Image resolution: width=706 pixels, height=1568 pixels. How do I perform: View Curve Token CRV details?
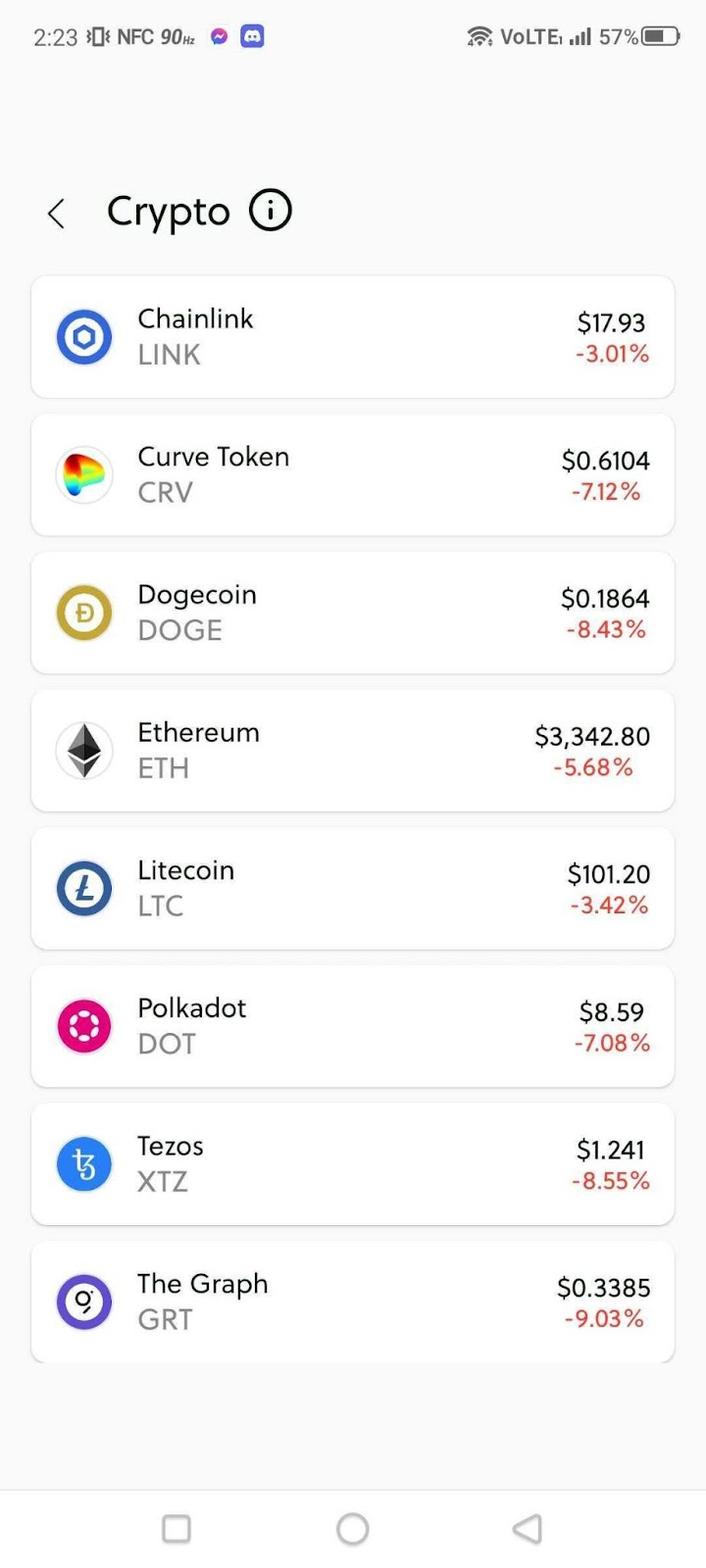(x=353, y=475)
